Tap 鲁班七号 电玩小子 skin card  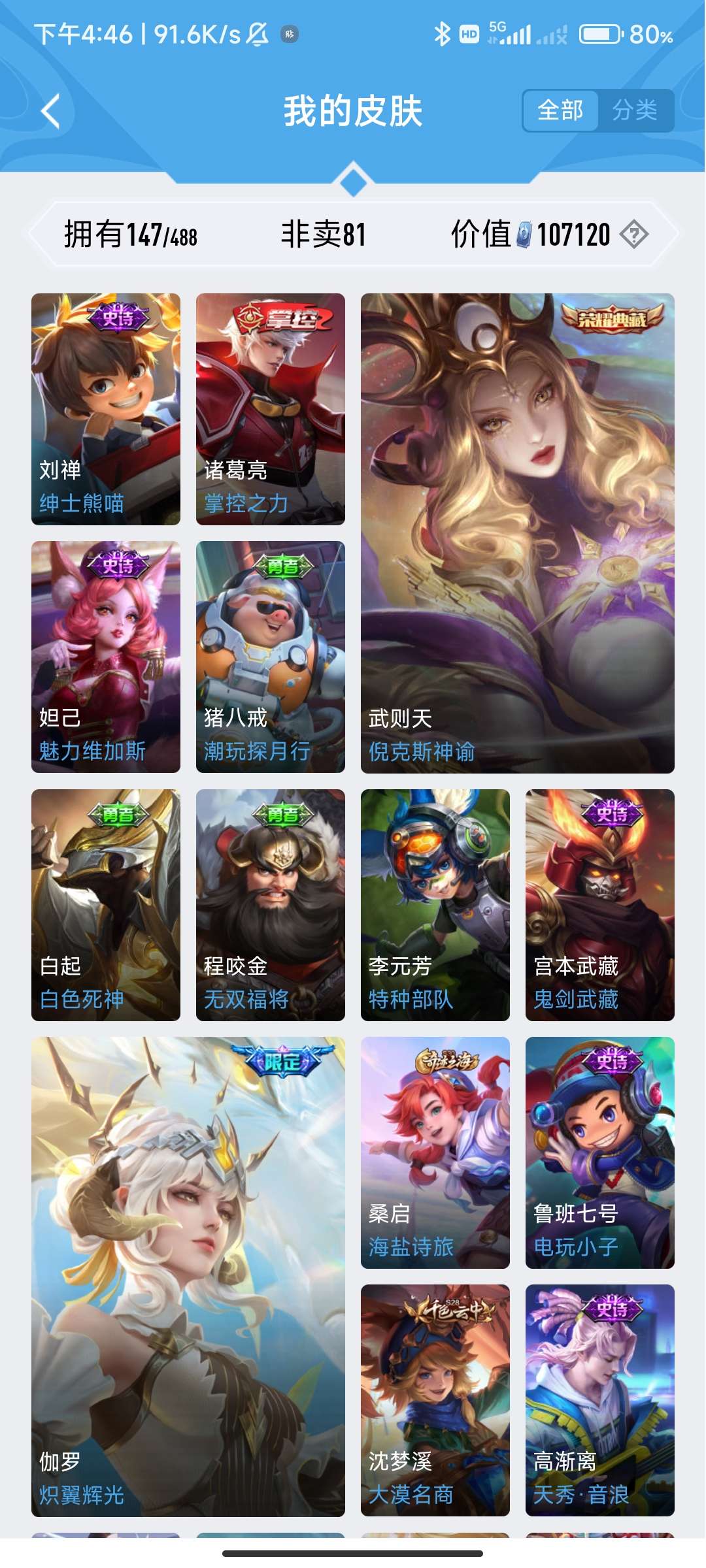tap(600, 1152)
